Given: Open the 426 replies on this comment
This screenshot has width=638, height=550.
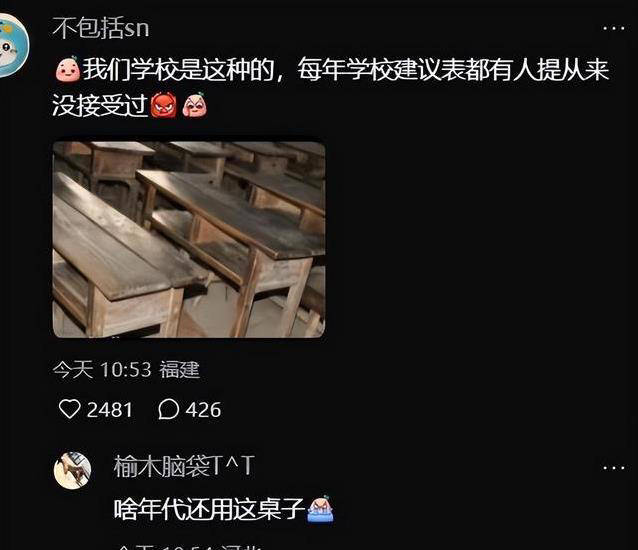Looking at the screenshot, I should click(170, 409).
